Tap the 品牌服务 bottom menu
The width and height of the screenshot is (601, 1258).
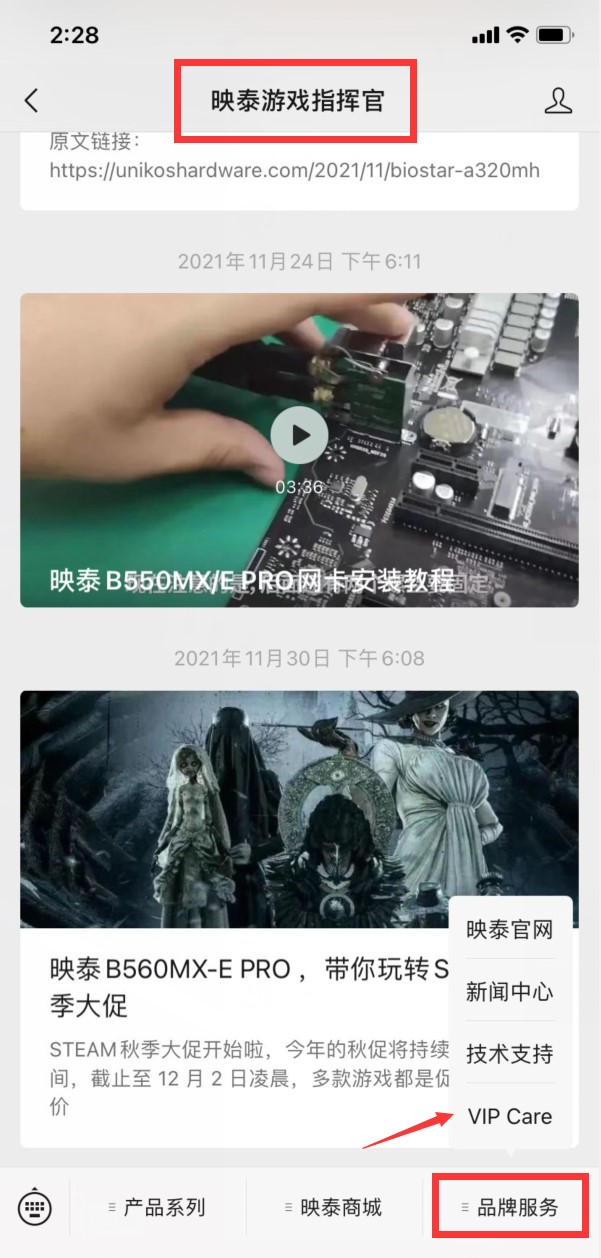510,1207
